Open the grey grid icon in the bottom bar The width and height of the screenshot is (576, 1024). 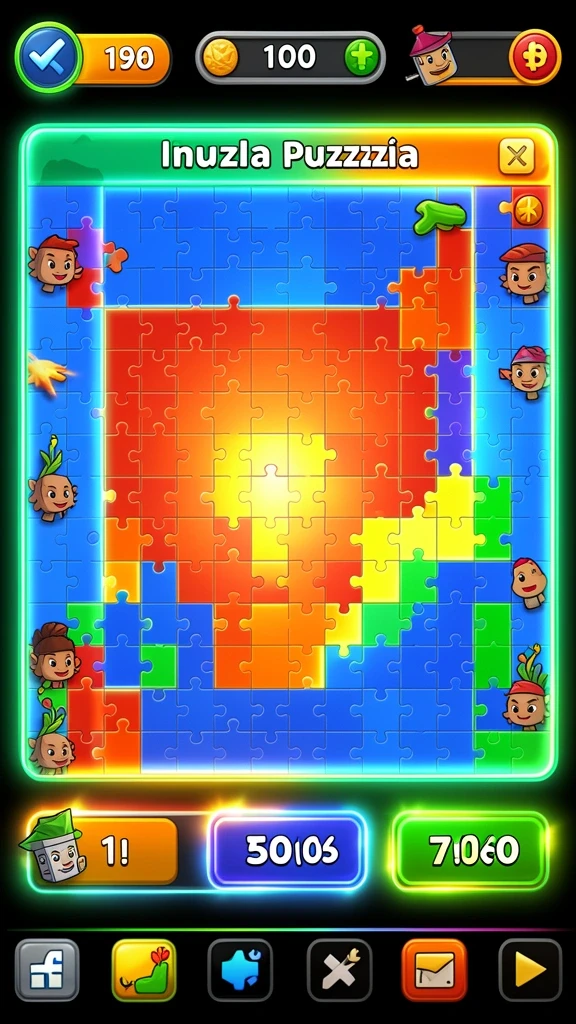click(x=47, y=970)
